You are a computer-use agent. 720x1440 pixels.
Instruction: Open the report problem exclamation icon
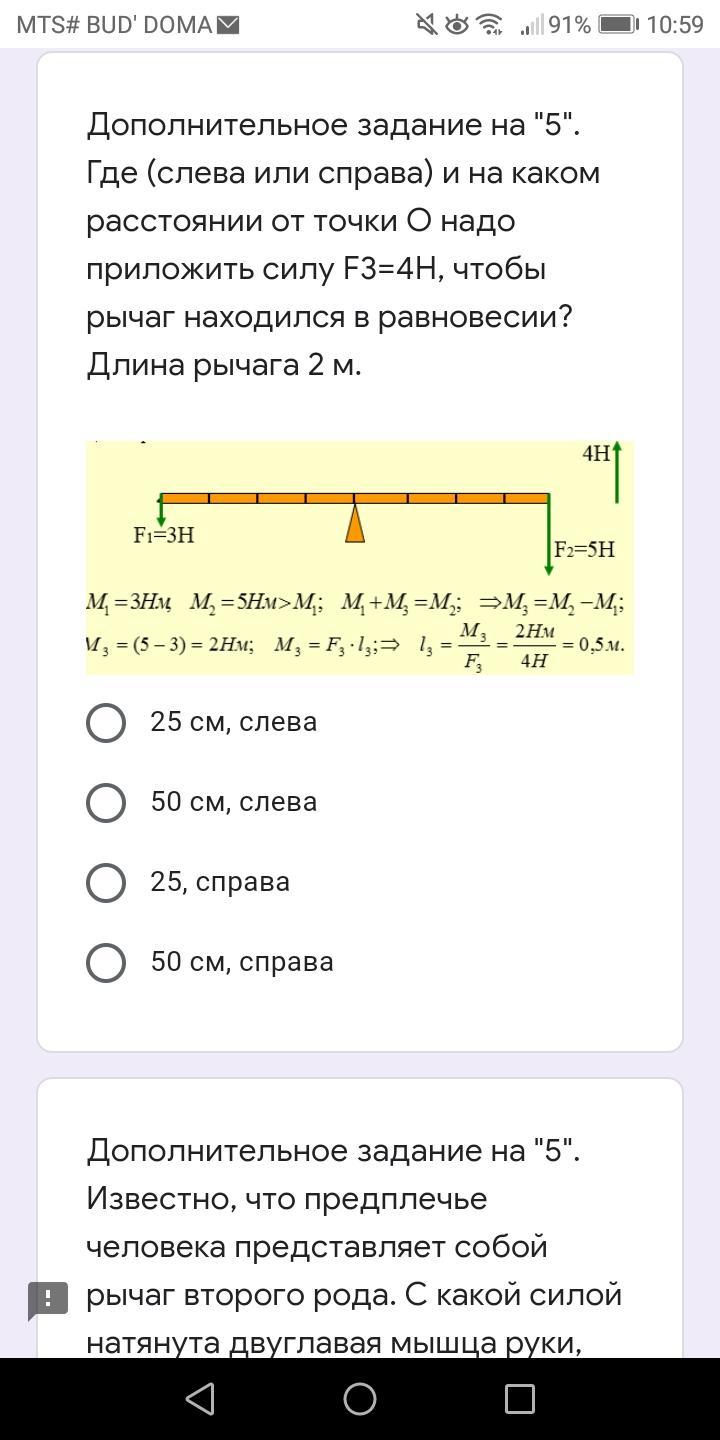tap(48, 1299)
